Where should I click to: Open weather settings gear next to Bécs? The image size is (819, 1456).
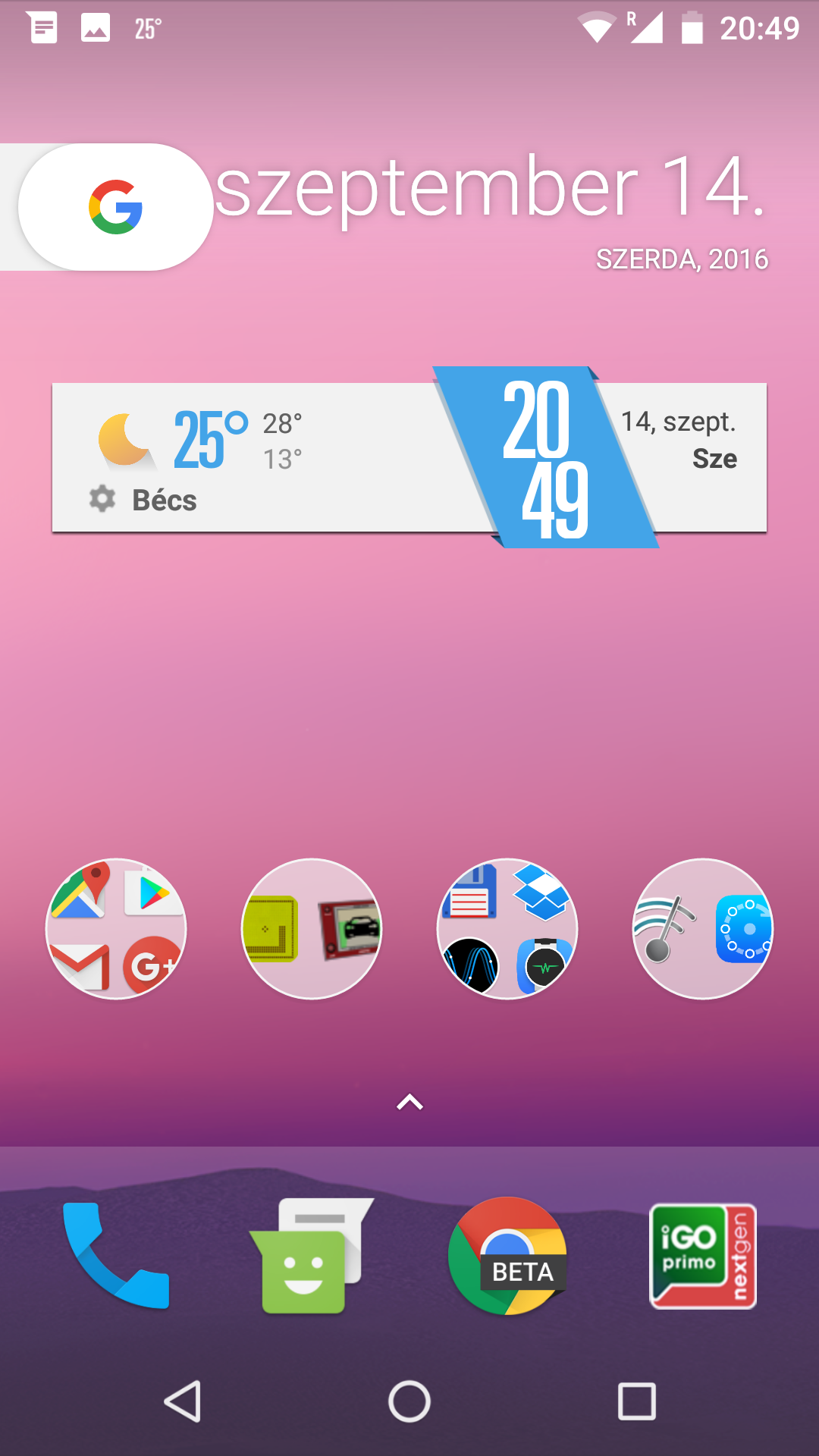[102, 499]
